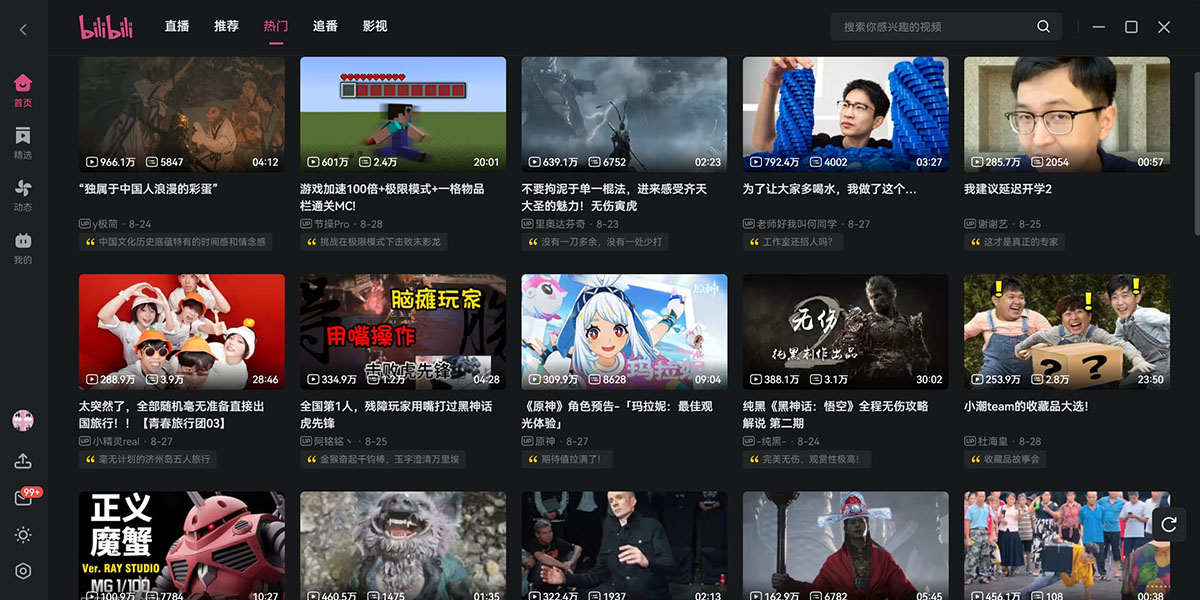
Task: Switch to the 直播 tab
Action: click(177, 26)
